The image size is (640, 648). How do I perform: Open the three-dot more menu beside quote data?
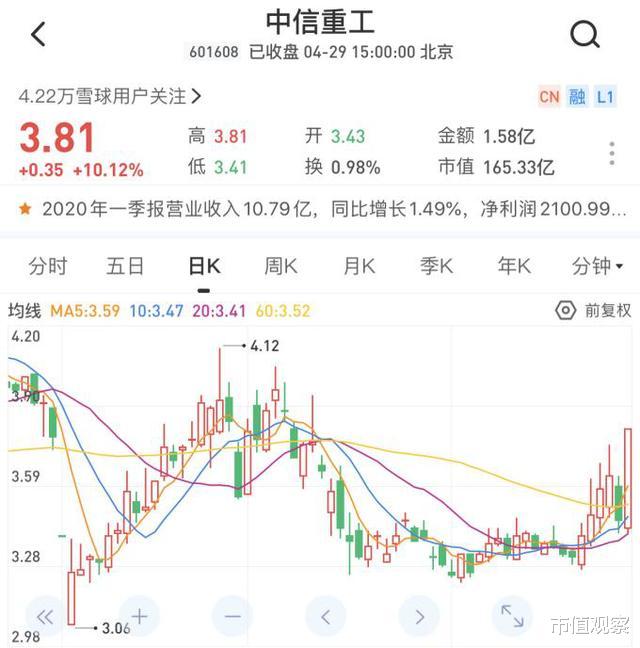pos(612,154)
